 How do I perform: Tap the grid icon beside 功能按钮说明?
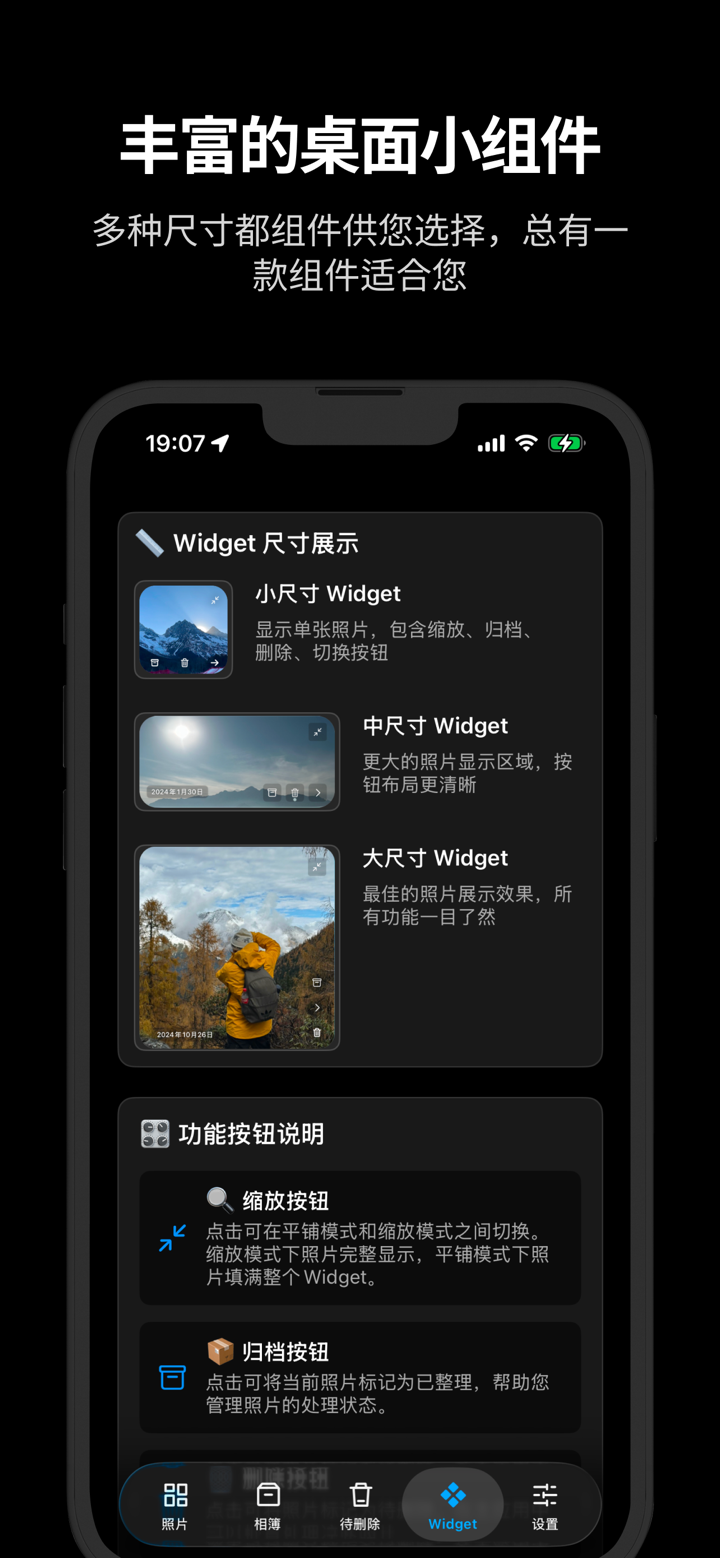155,1133
